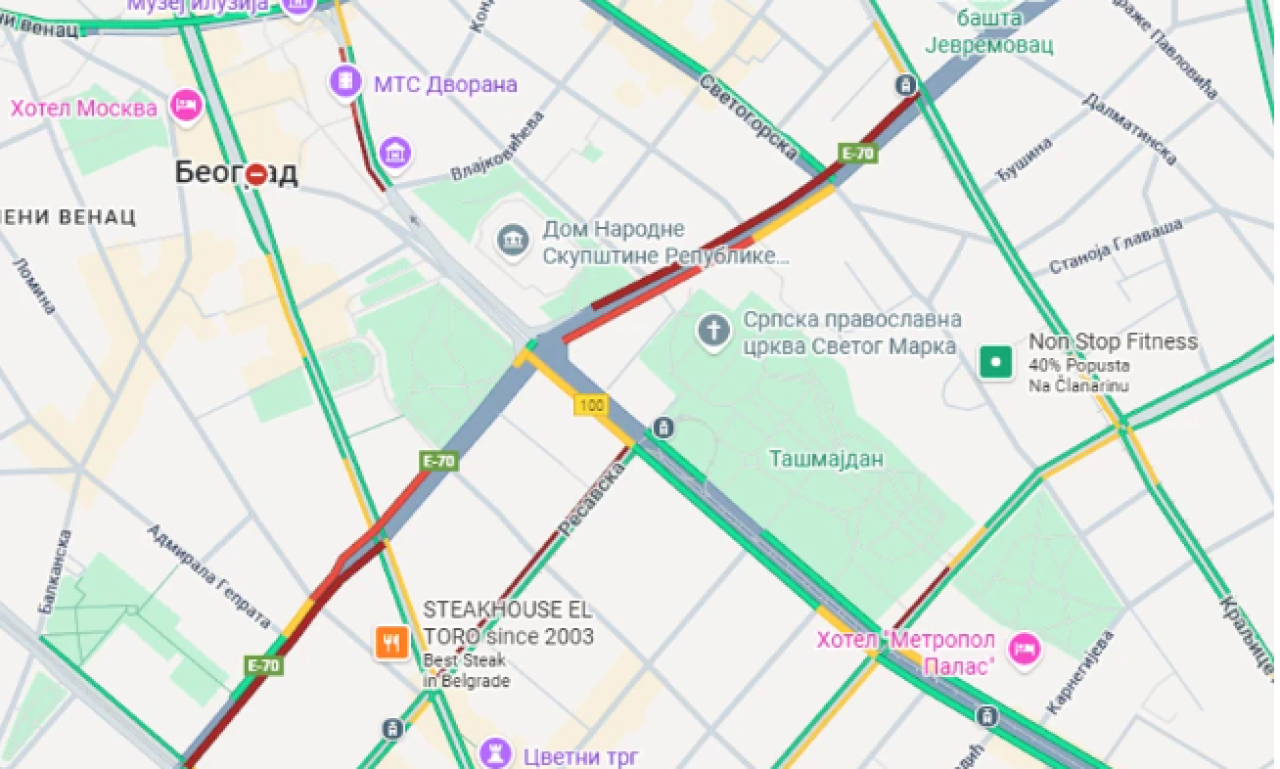Open the Хотел Метропол Палас marker
The image size is (1280, 769).
[1023, 648]
